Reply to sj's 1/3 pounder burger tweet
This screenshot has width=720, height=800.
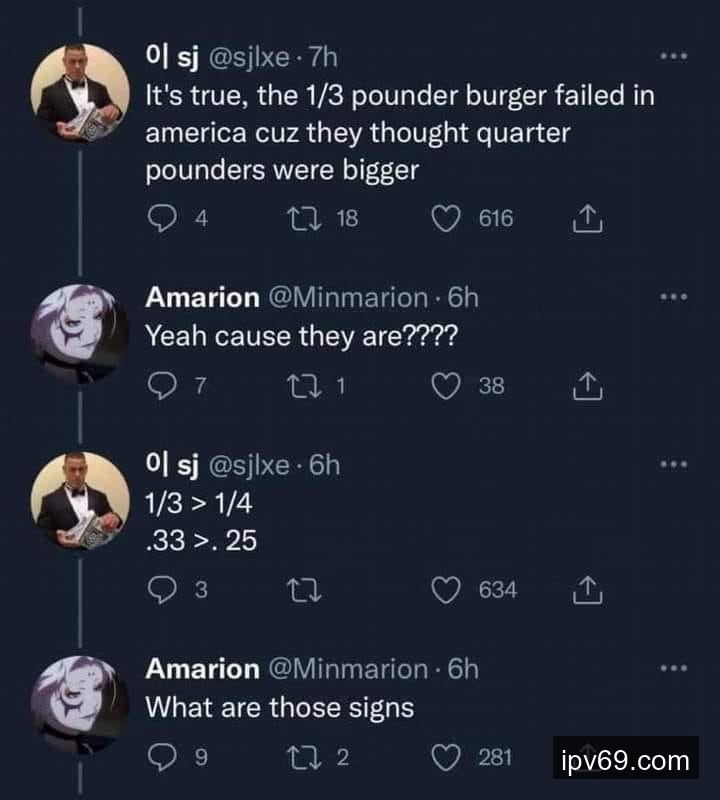pyautogui.click(x=162, y=218)
